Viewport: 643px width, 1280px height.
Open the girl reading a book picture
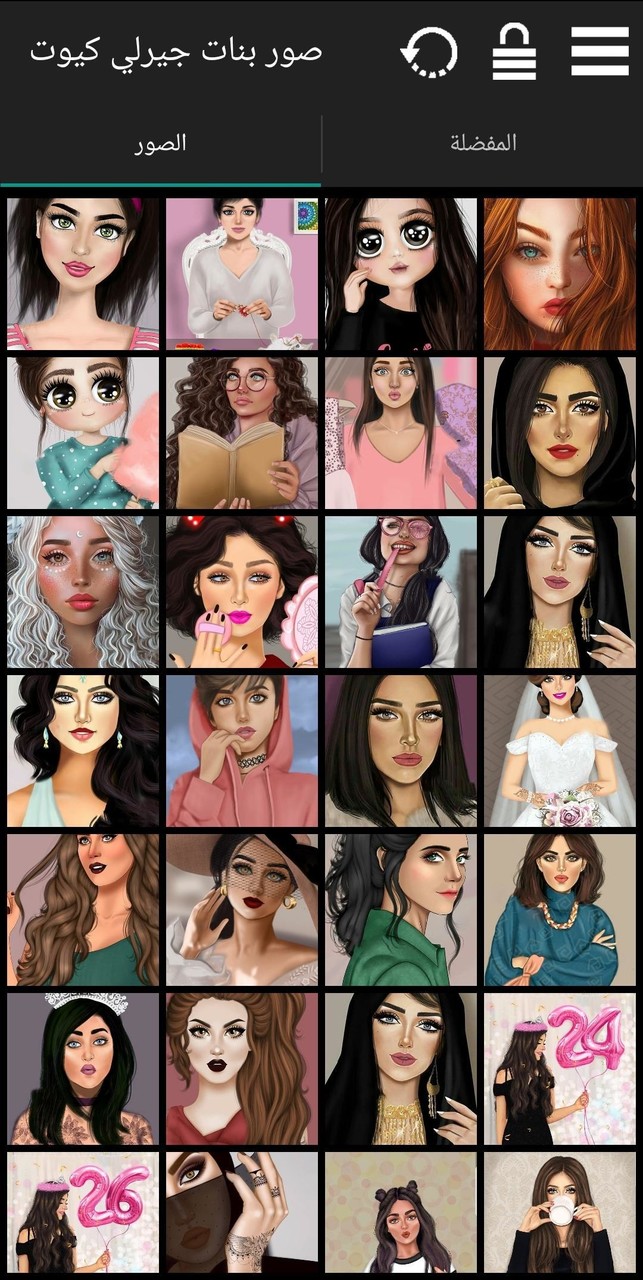point(242,433)
